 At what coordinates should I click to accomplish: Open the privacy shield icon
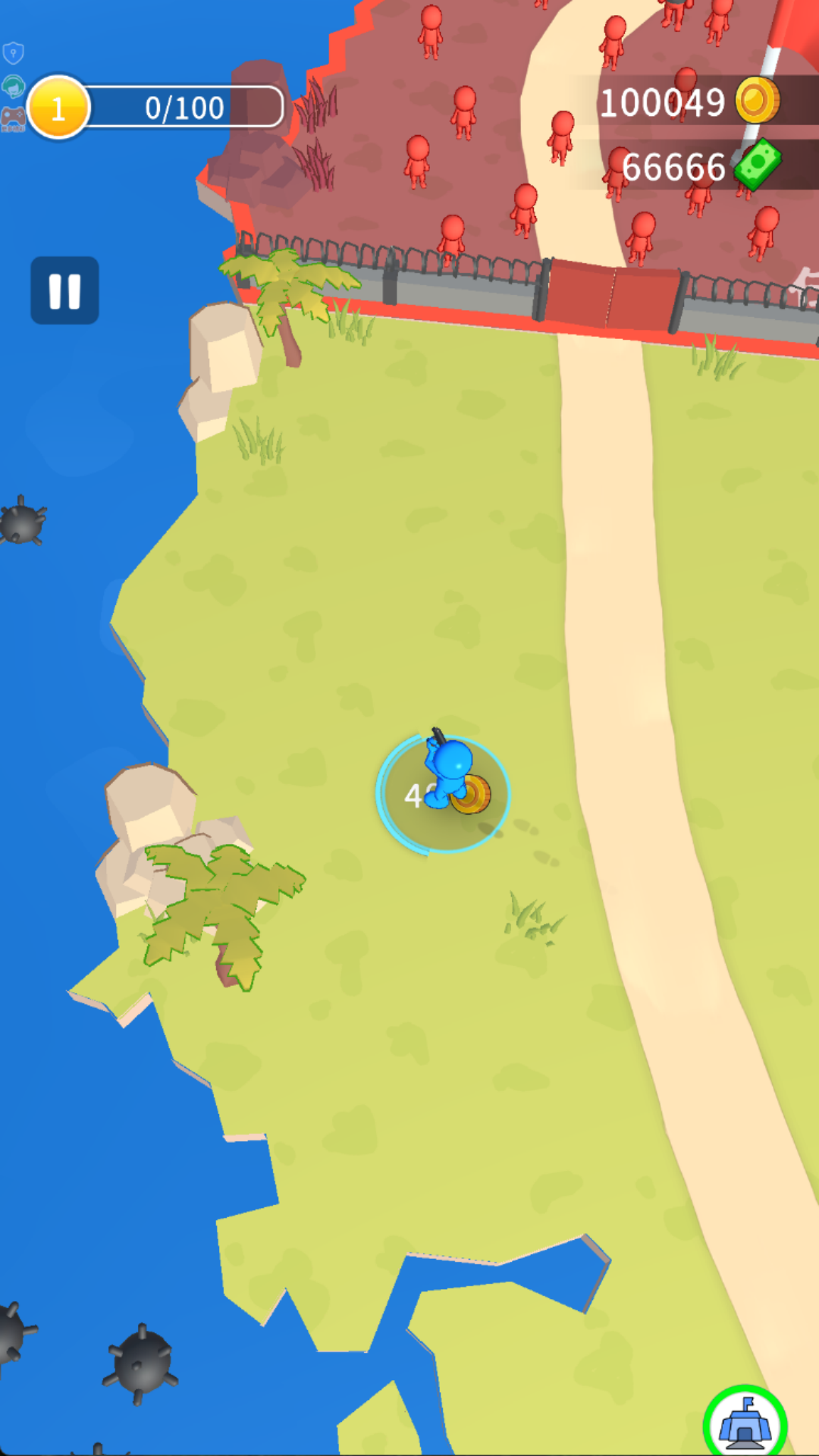pos(14,53)
